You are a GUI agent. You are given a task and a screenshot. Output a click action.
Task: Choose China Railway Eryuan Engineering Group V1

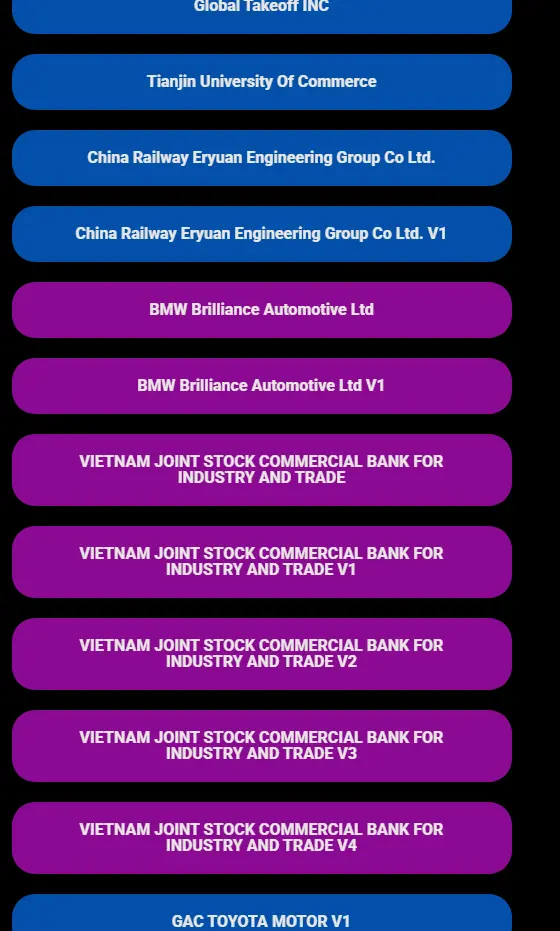(x=262, y=234)
